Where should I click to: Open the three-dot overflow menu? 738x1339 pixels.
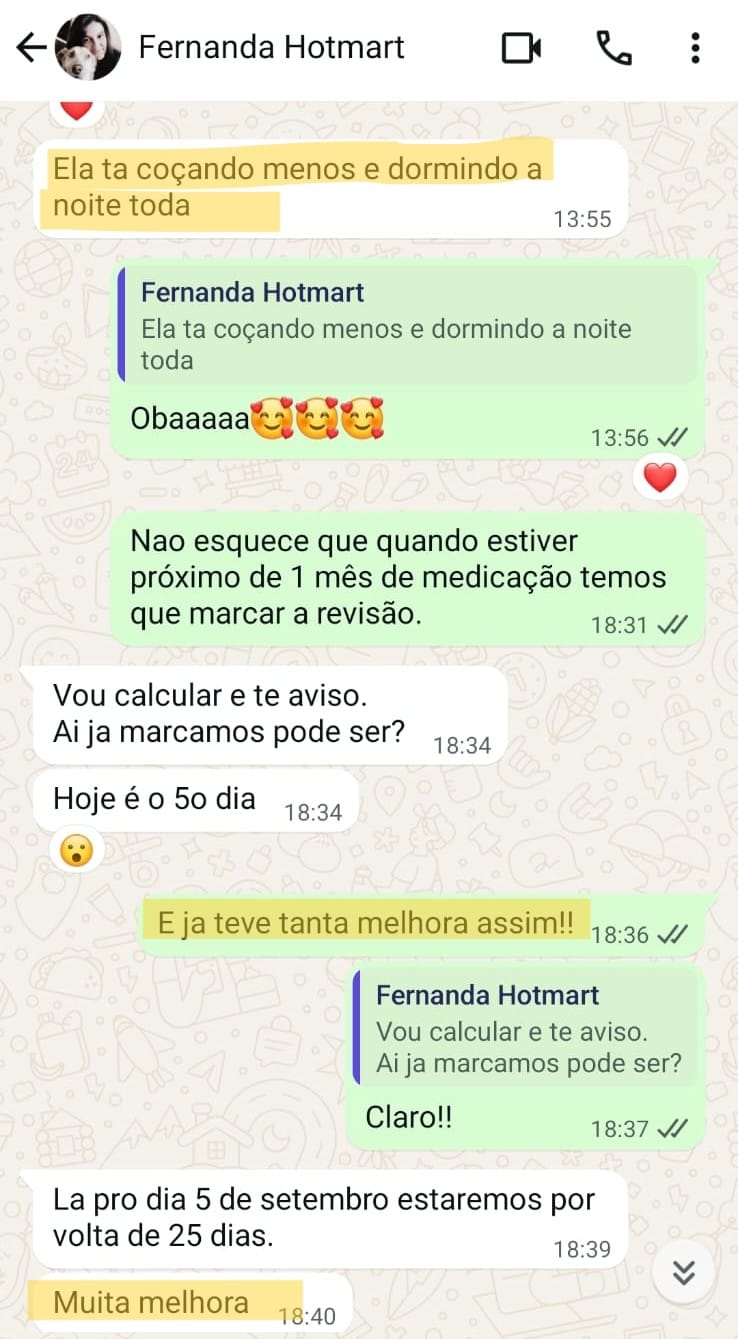(x=695, y=47)
